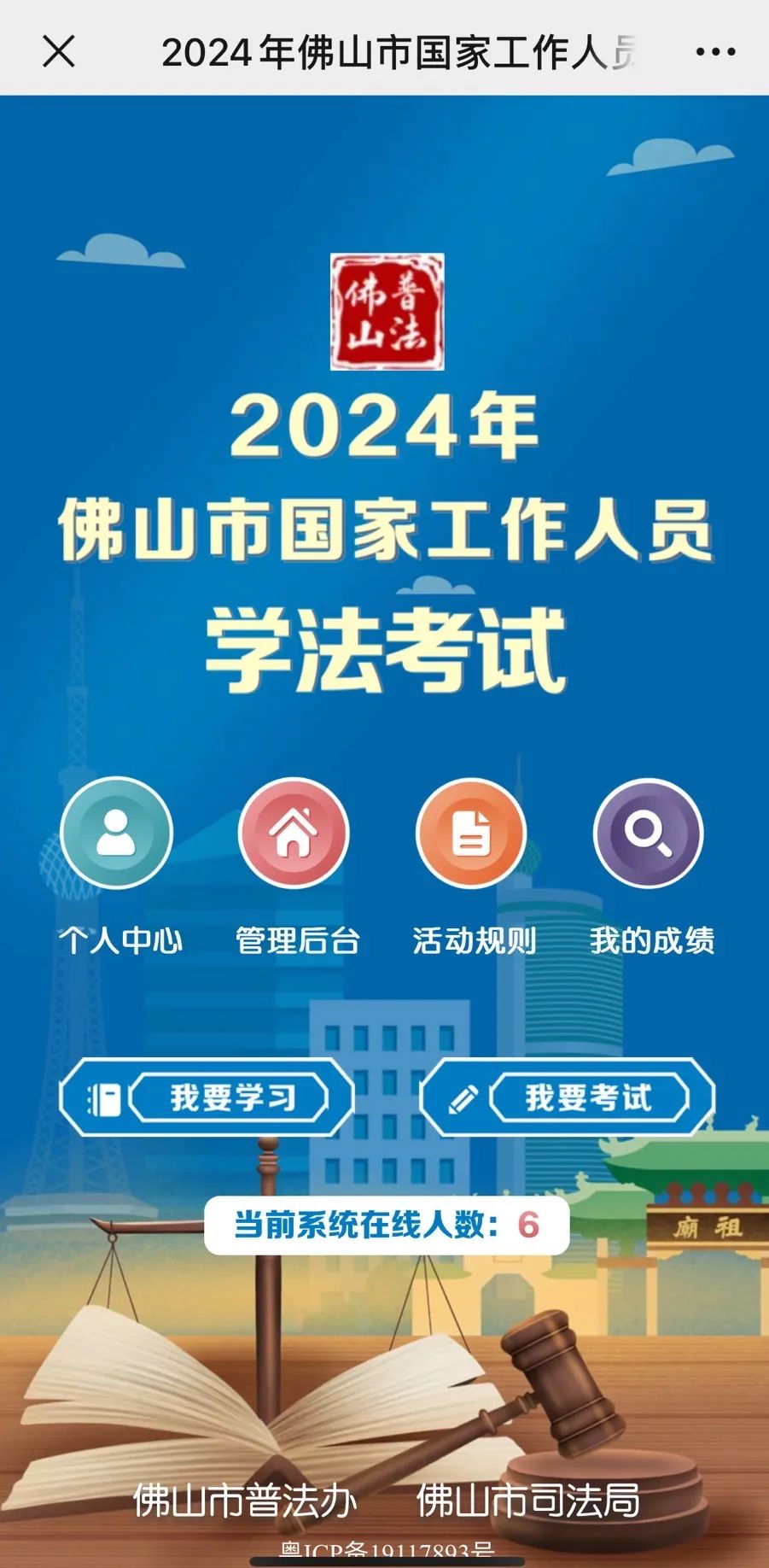Open the three-dot overflow menu
Image resolution: width=769 pixels, height=1568 pixels.
715,52
